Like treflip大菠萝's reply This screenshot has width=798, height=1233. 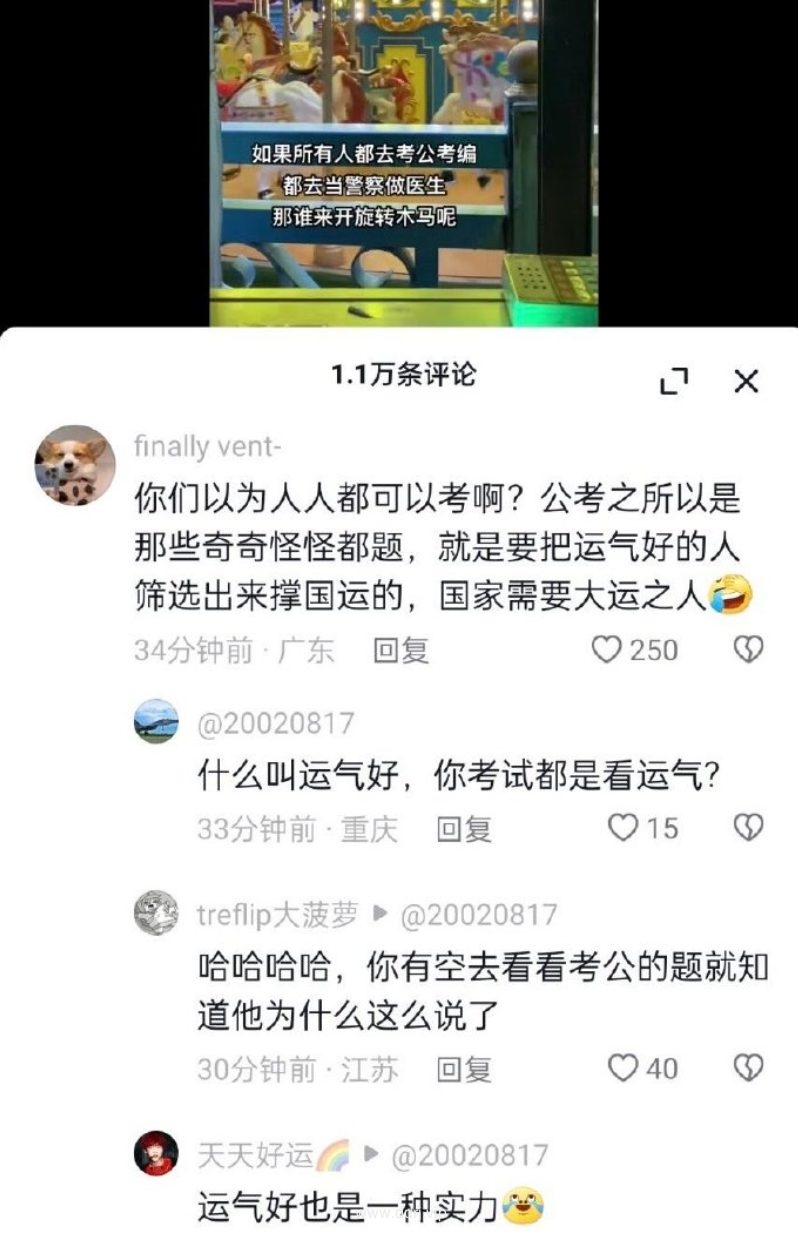pyautogui.click(x=624, y=1068)
